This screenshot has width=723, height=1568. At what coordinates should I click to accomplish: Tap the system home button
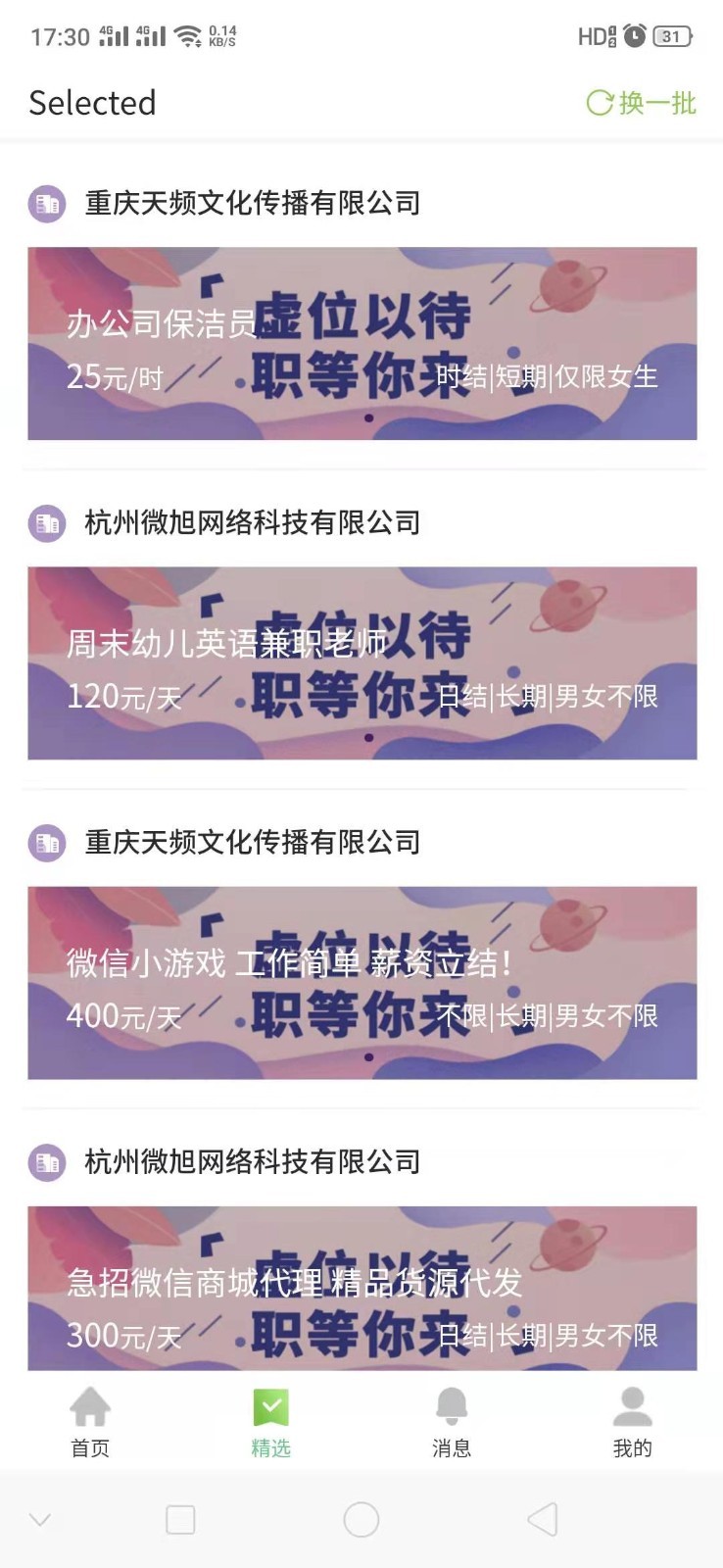361,1519
